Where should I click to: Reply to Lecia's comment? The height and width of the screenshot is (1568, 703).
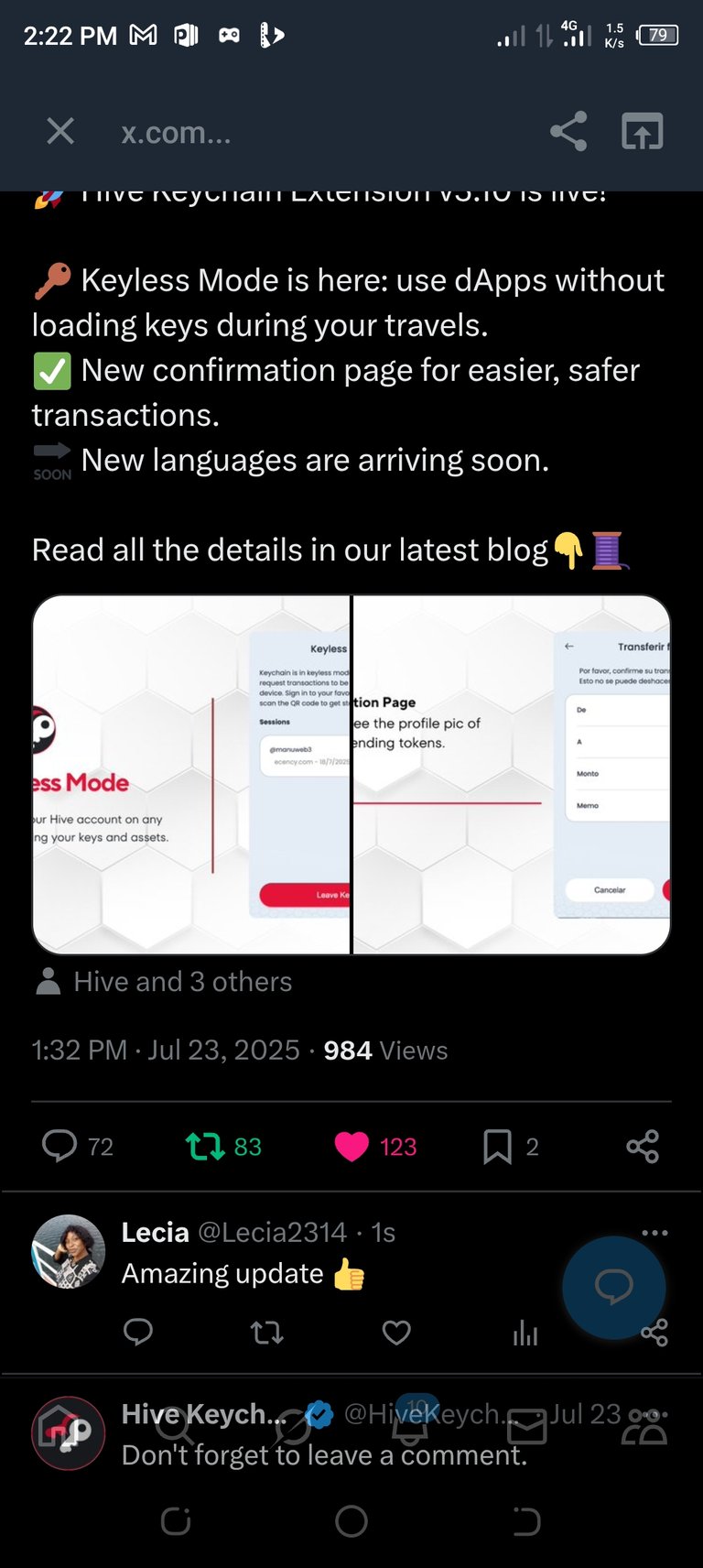pyautogui.click(x=138, y=1332)
